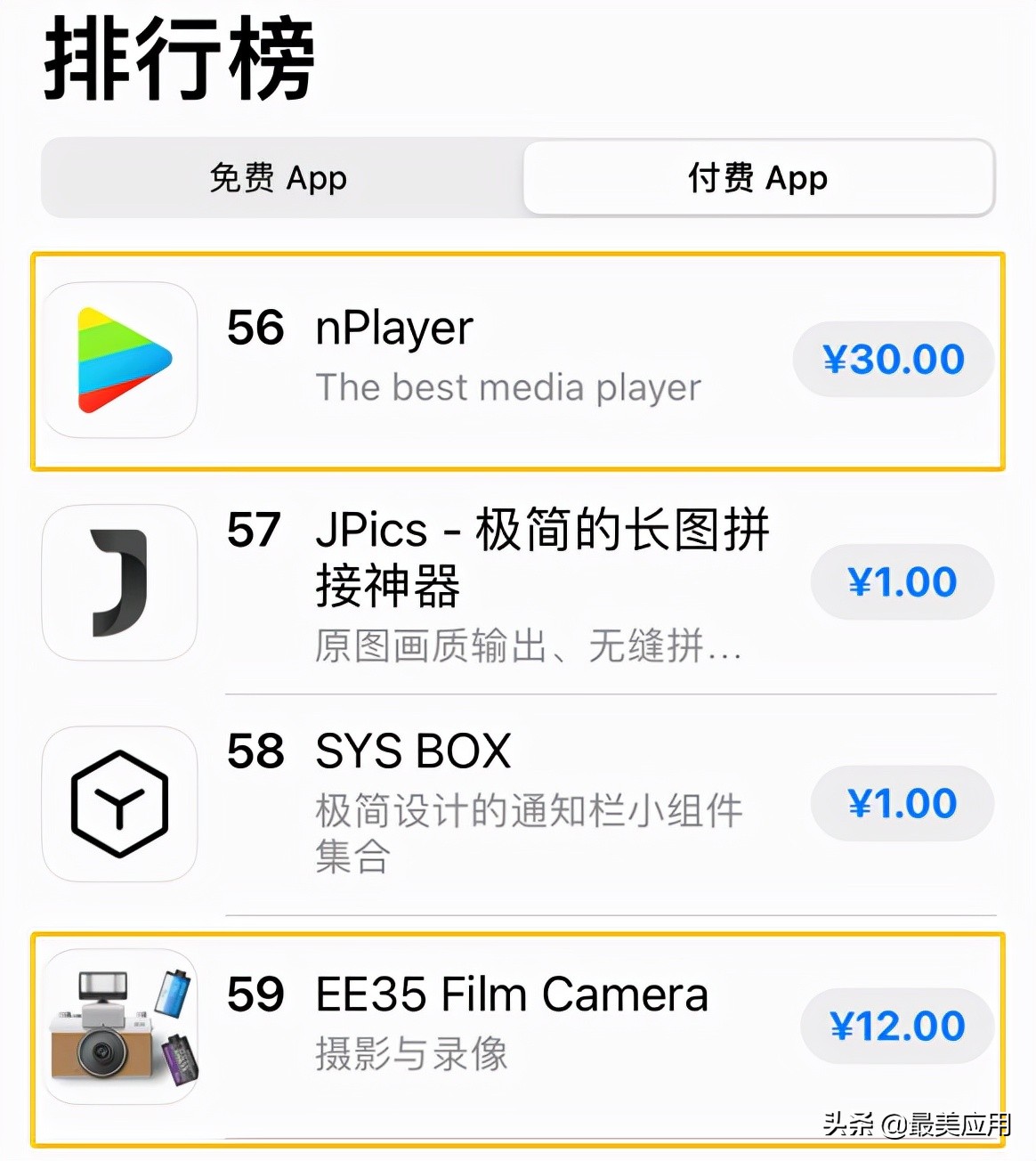
Task: Open the SYS BOX app name link
Action: (x=413, y=751)
